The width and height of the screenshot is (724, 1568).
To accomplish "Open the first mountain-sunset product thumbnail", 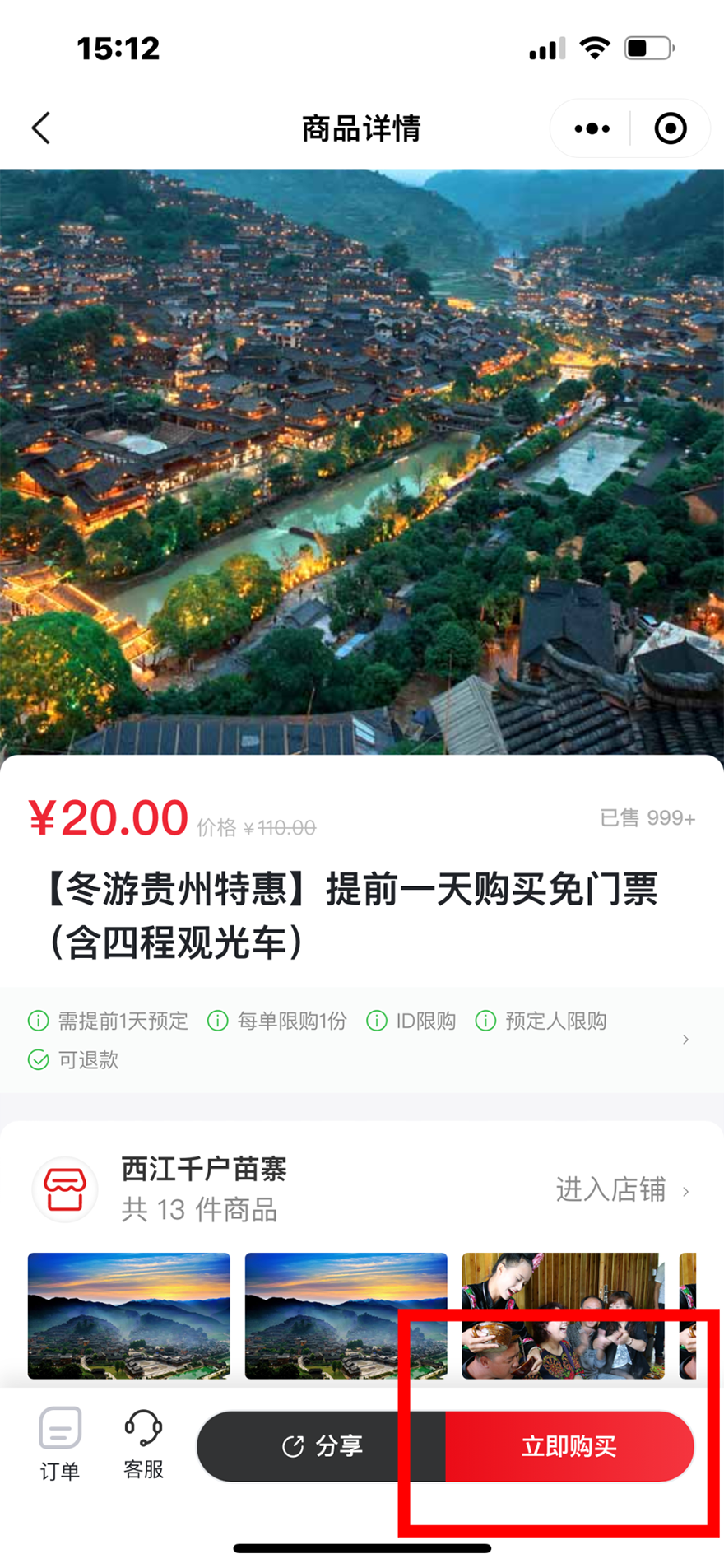I will coord(129,1315).
